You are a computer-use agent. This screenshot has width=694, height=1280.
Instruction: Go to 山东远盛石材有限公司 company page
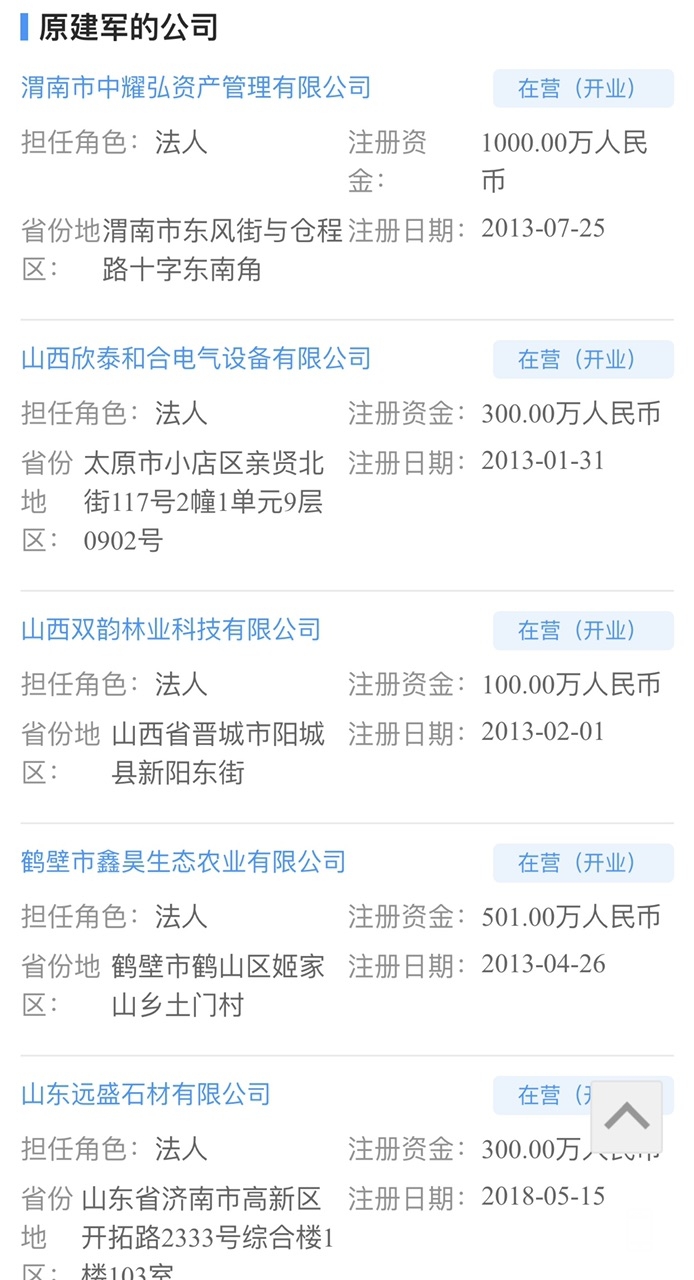[146, 1094]
